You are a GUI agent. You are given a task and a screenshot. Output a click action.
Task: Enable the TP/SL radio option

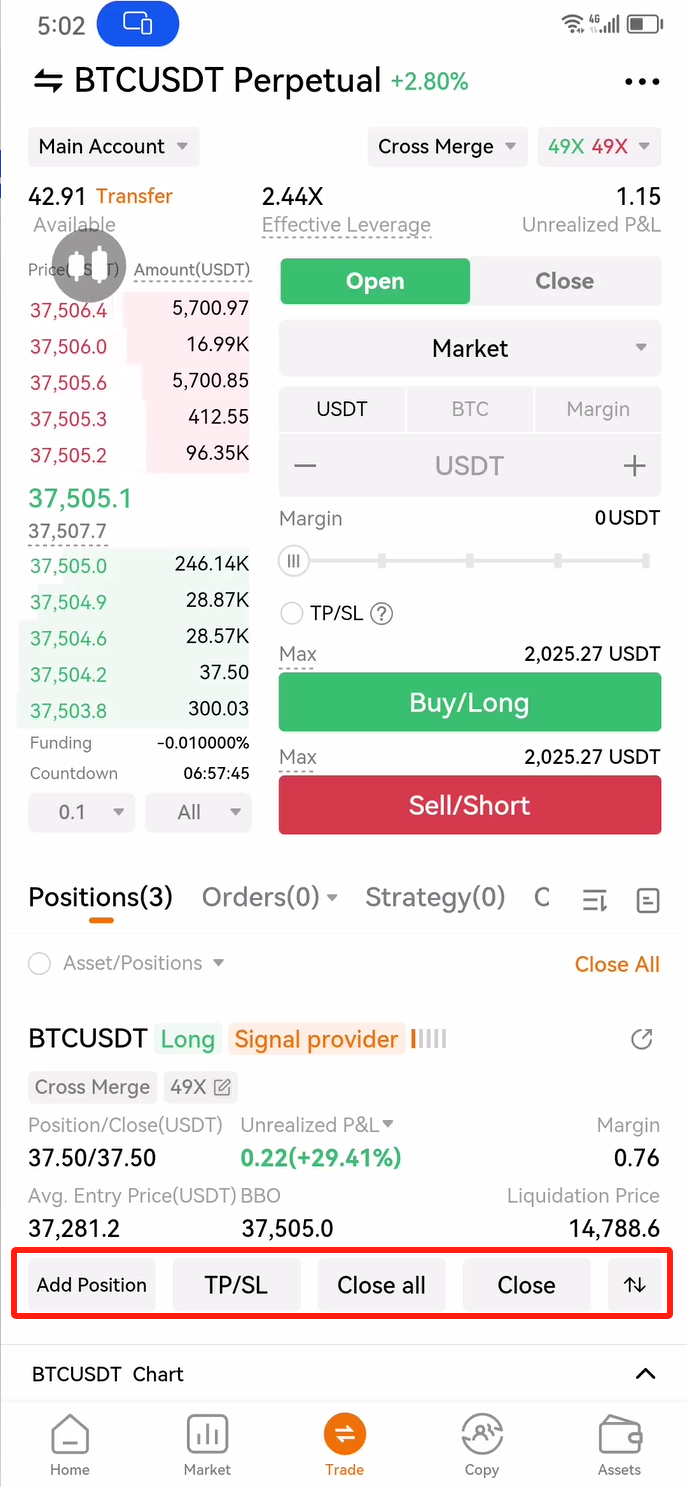pyautogui.click(x=292, y=613)
